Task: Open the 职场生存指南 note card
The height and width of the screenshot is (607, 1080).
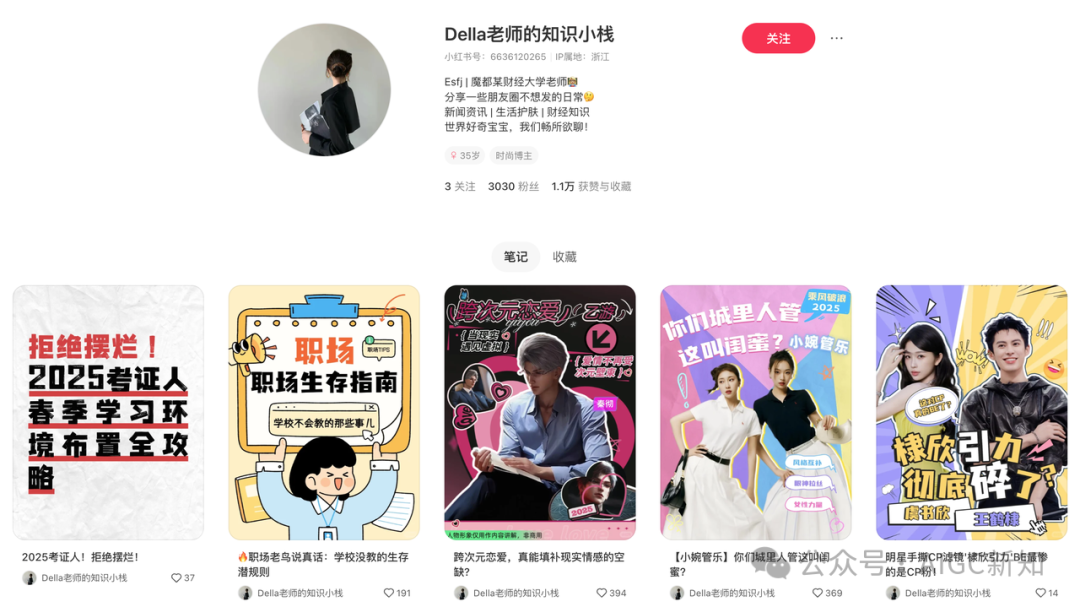Action: tap(324, 412)
